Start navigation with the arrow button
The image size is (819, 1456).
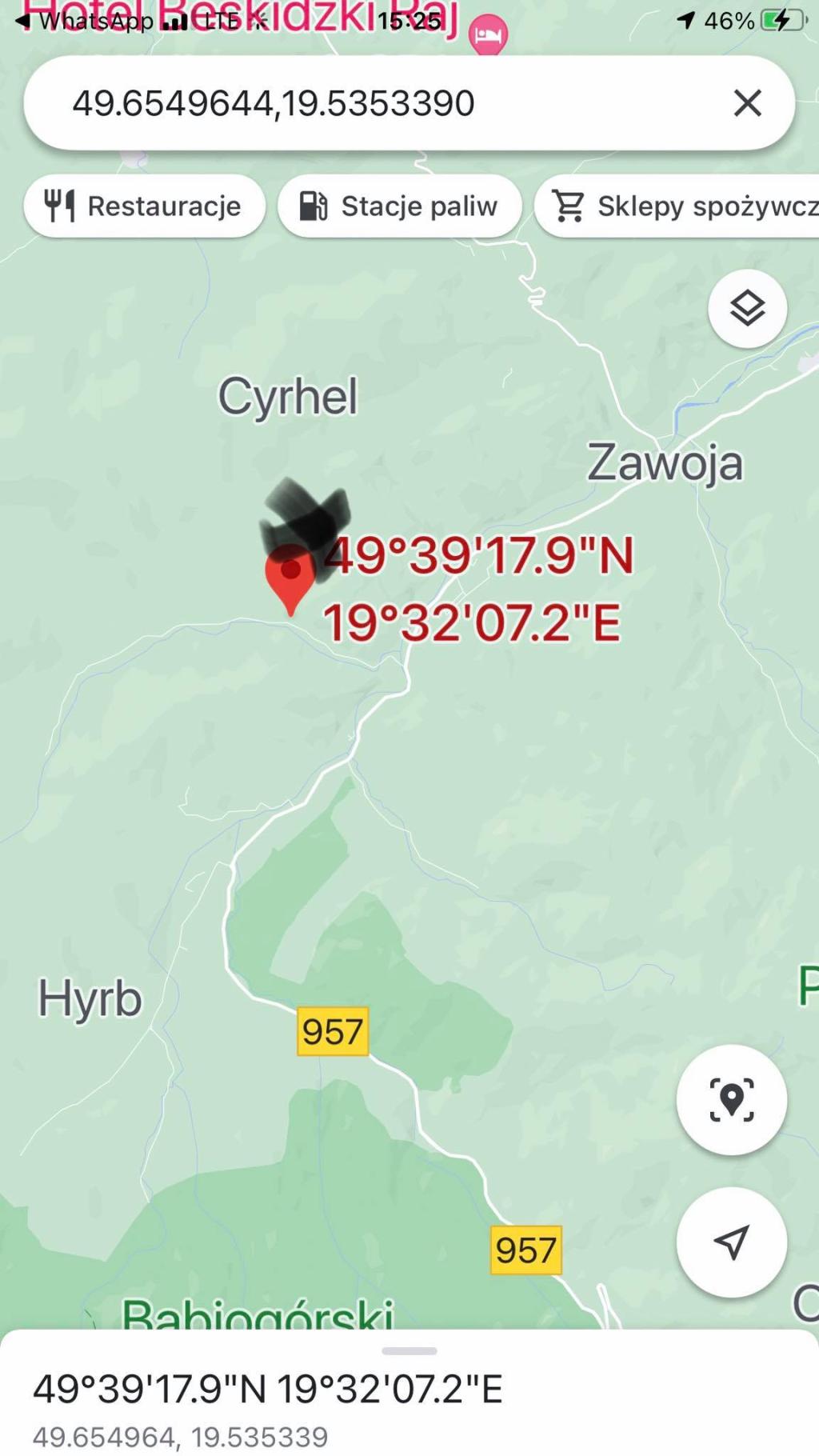[731, 1242]
